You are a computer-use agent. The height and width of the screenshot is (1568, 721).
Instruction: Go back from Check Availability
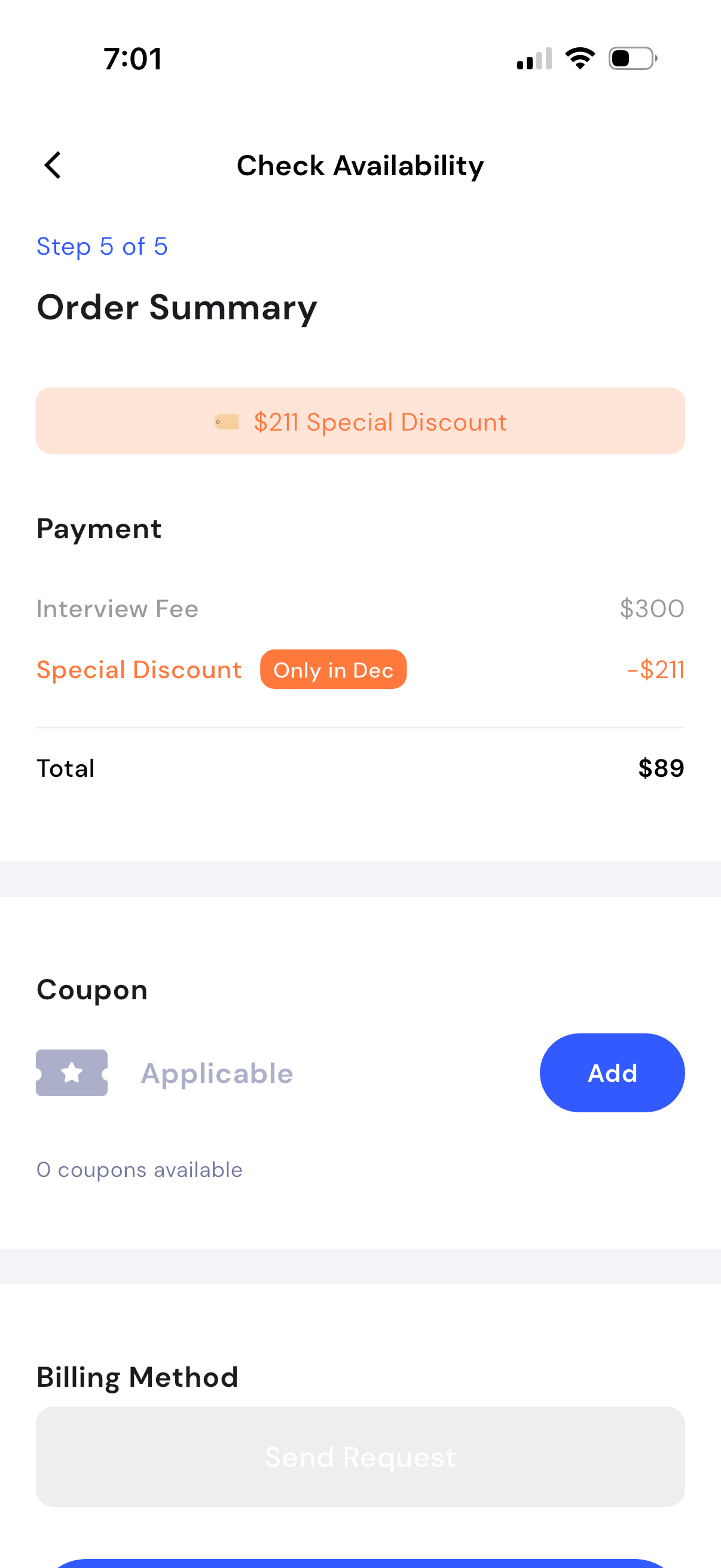[x=53, y=166]
